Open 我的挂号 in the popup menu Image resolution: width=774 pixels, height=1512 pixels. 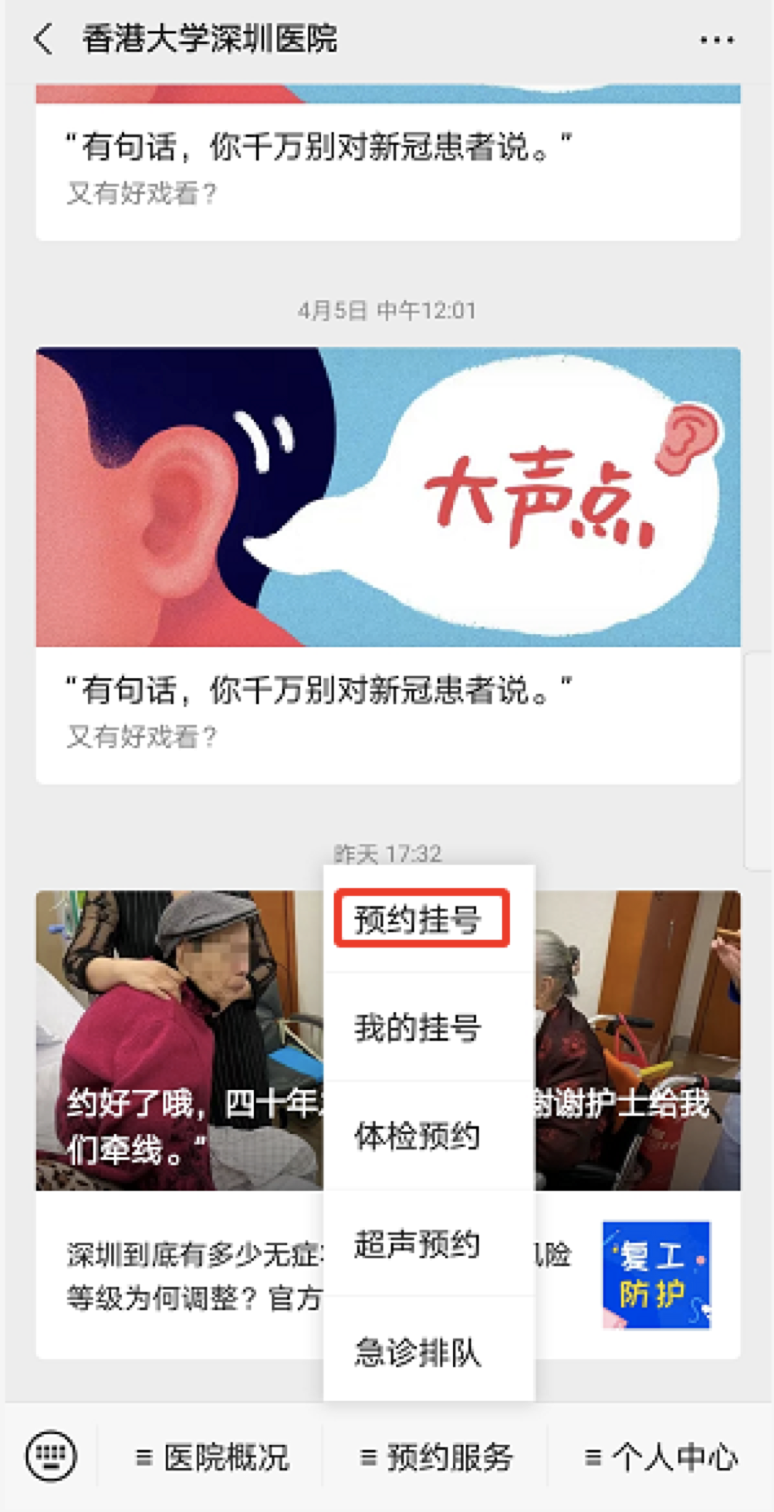[x=418, y=1028]
